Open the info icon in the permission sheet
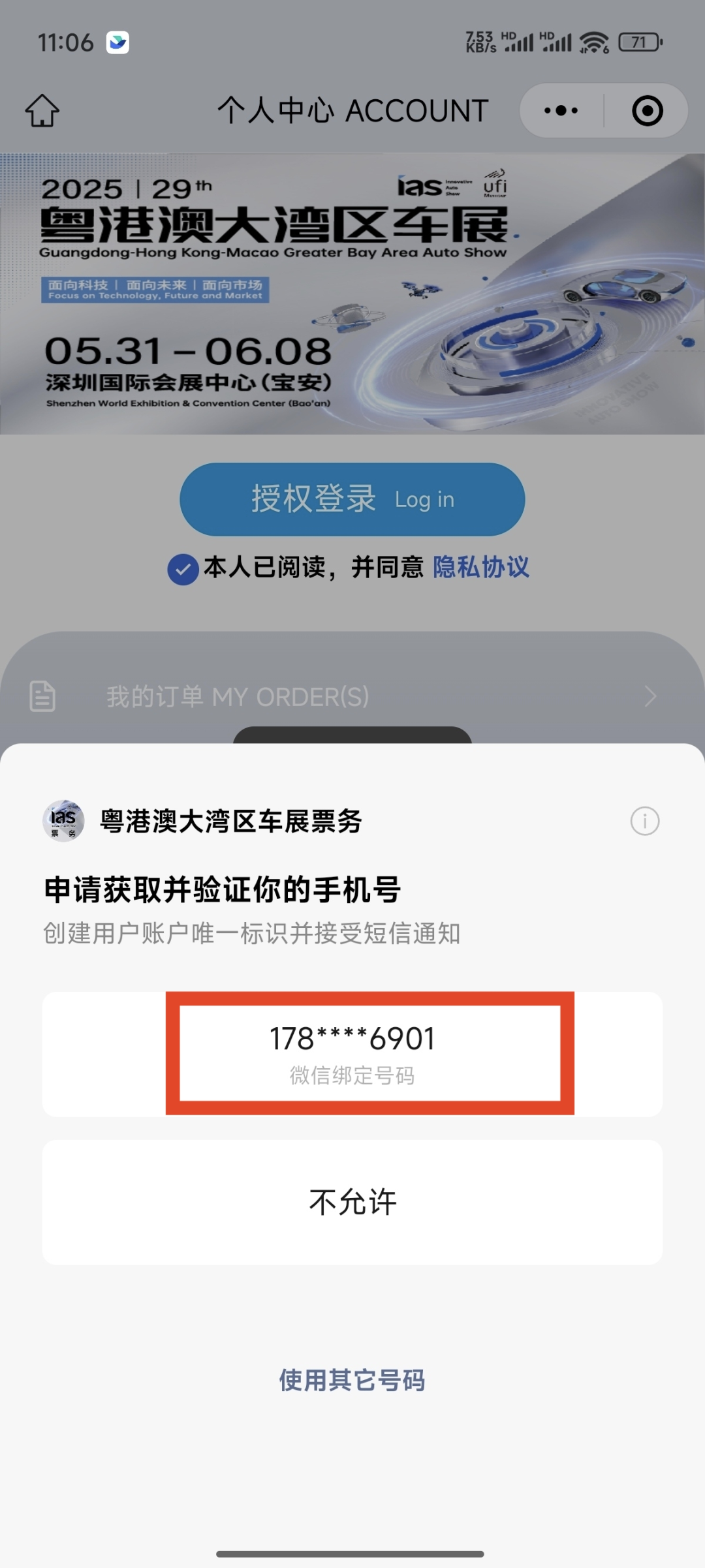This screenshot has height=1568, width=705. [645, 821]
